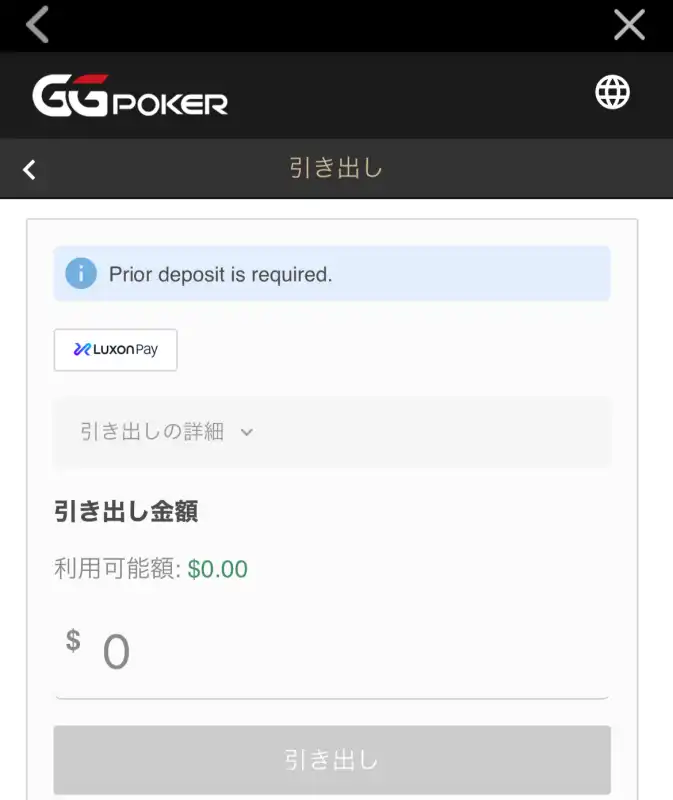Go back in the in-app browser

coord(37,24)
